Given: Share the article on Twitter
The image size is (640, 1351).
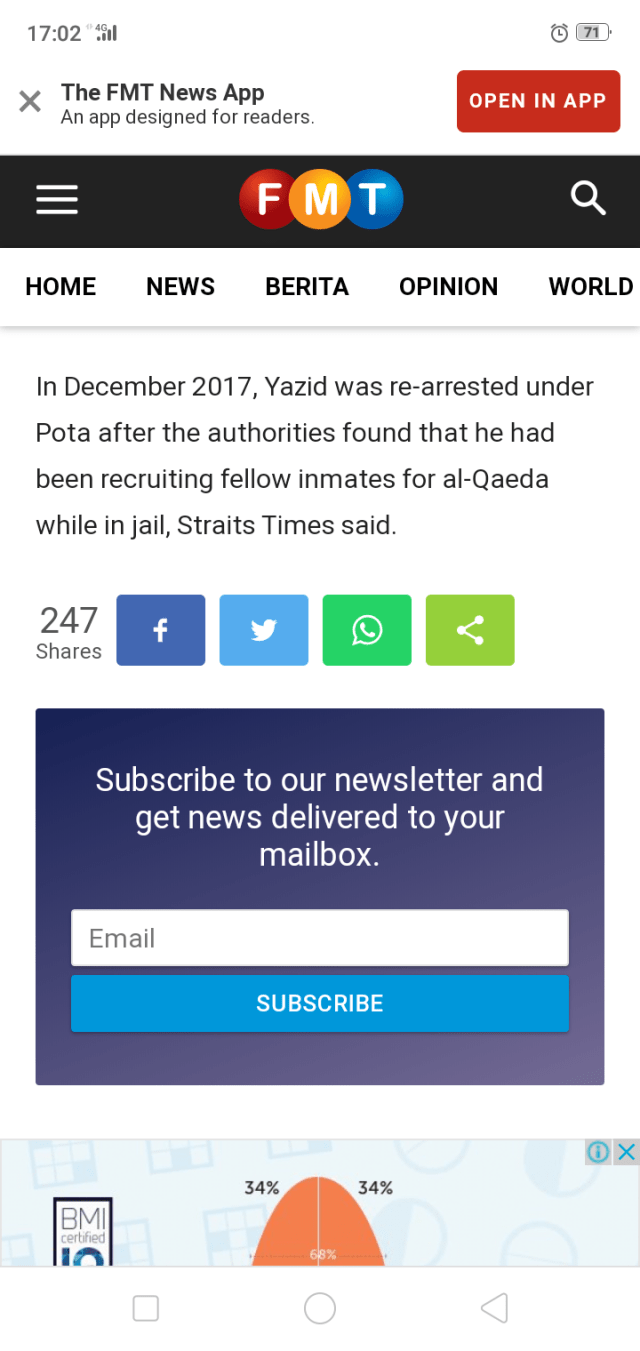Looking at the screenshot, I should pos(264,630).
